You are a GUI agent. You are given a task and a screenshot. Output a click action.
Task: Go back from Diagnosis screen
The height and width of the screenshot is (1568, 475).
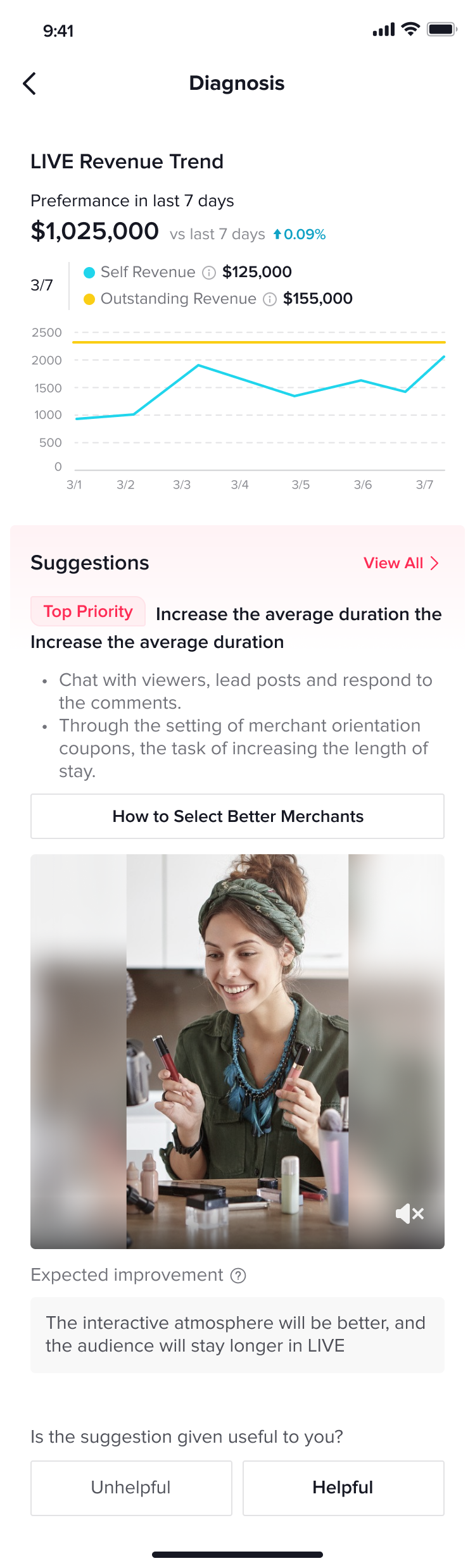coord(29,84)
